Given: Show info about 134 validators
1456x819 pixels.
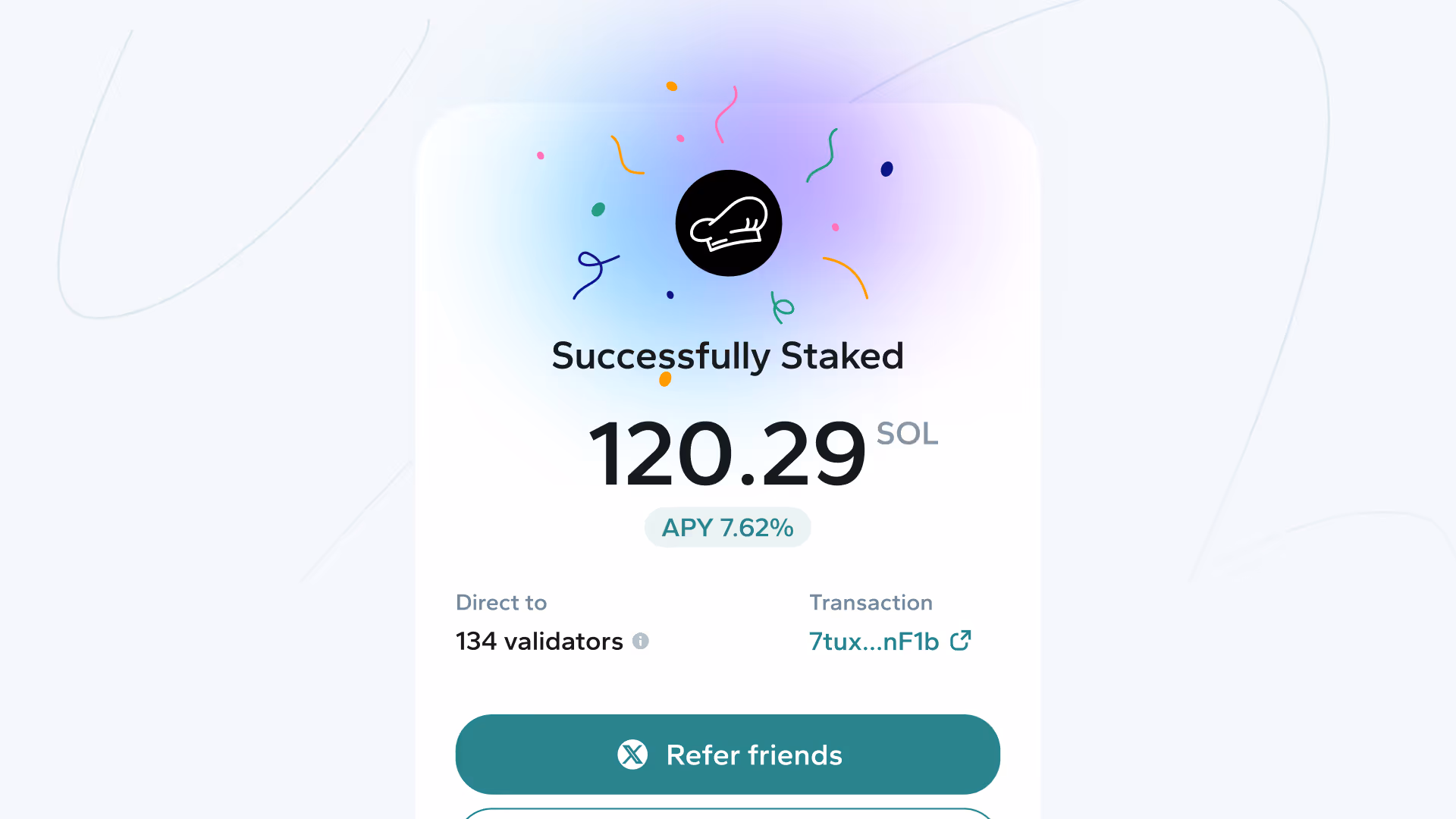Looking at the screenshot, I should pos(641,642).
